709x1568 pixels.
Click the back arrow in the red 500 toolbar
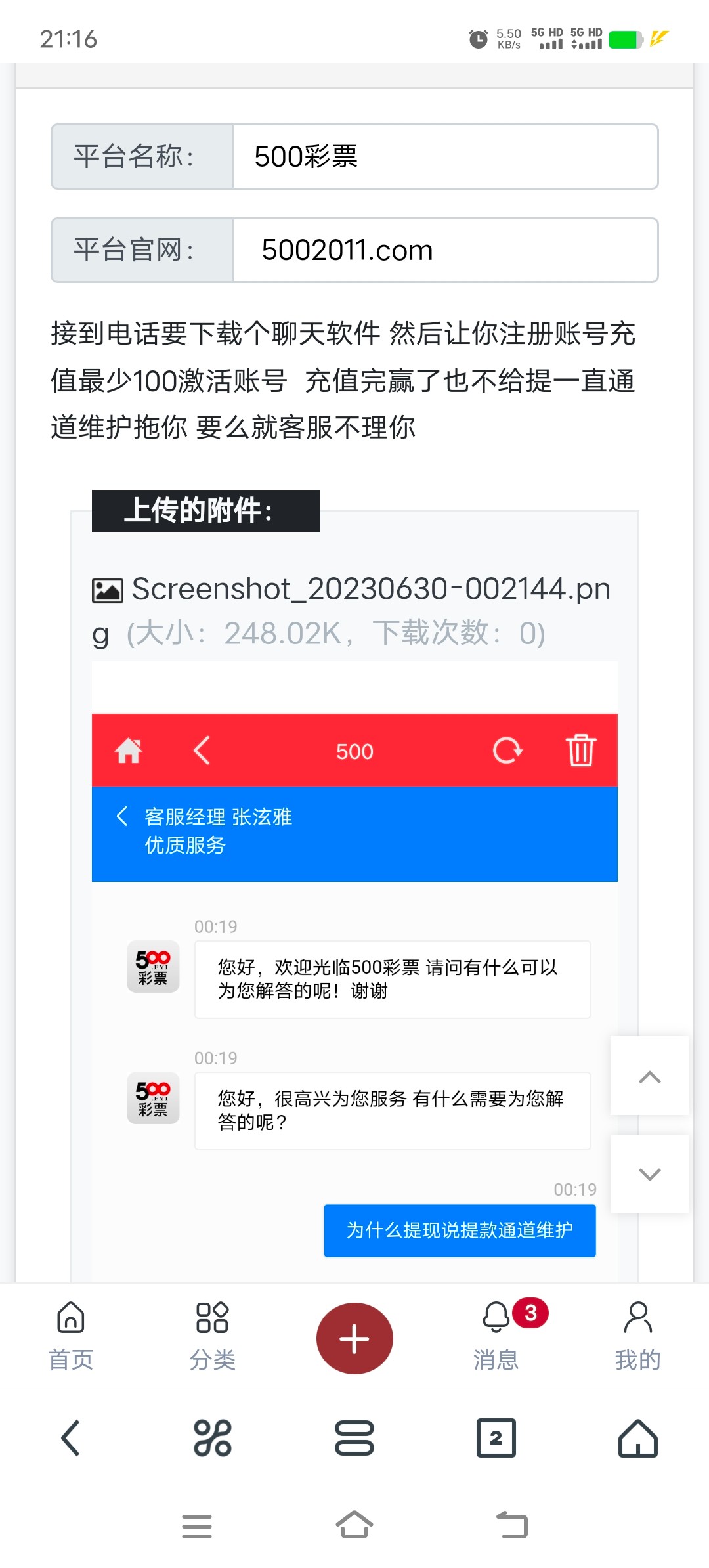click(202, 751)
